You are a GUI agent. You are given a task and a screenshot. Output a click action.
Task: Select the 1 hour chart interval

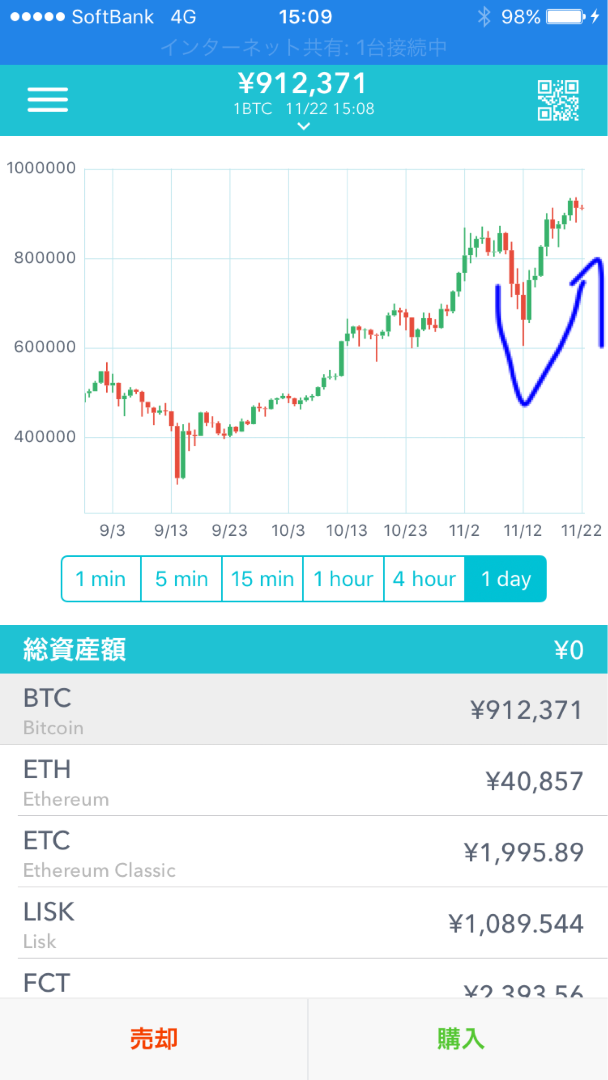click(x=343, y=579)
